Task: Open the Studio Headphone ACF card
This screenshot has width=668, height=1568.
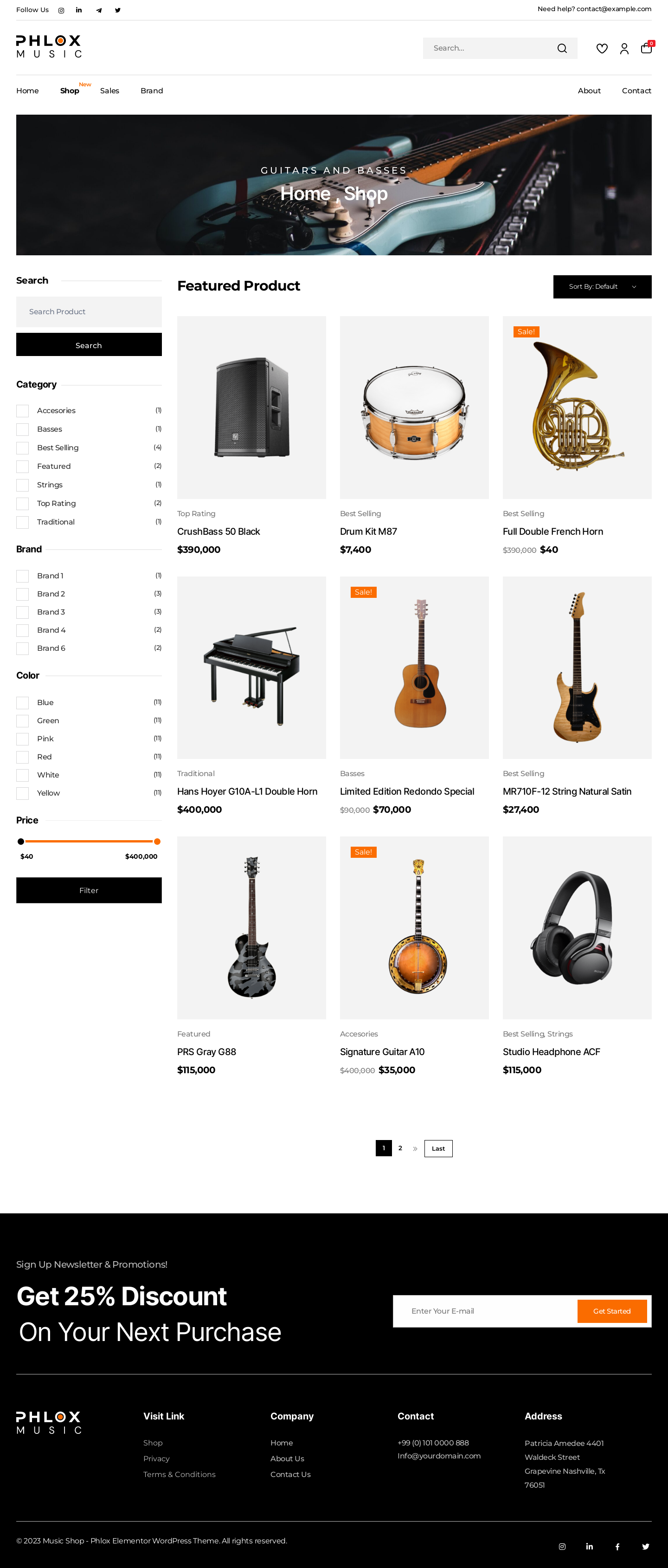Action: point(551,1052)
